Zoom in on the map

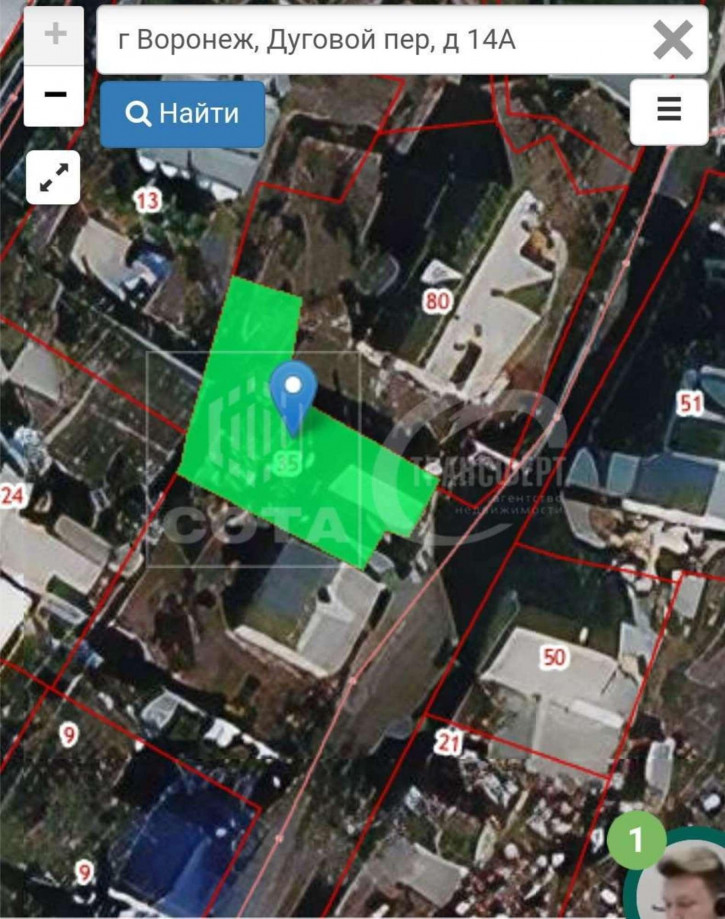(55, 35)
